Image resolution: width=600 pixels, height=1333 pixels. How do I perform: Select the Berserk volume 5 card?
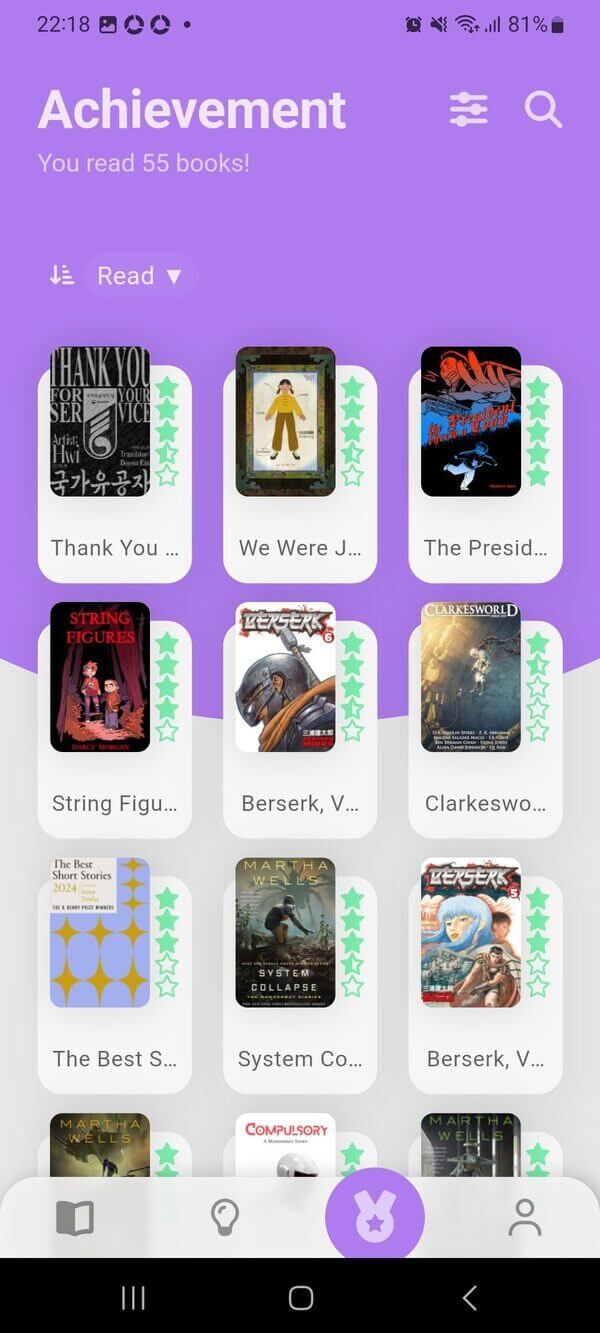point(485,975)
